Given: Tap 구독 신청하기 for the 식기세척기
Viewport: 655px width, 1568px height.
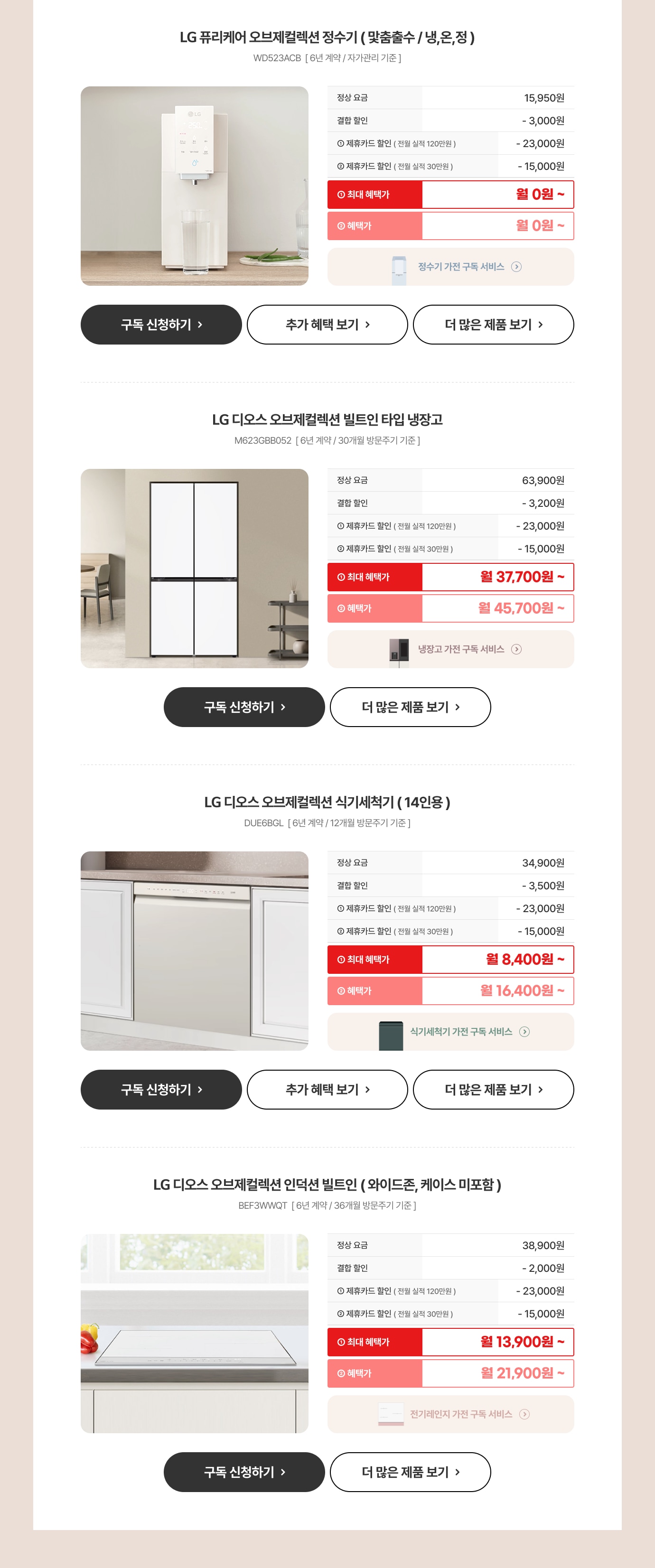Looking at the screenshot, I should click(161, 1089).
